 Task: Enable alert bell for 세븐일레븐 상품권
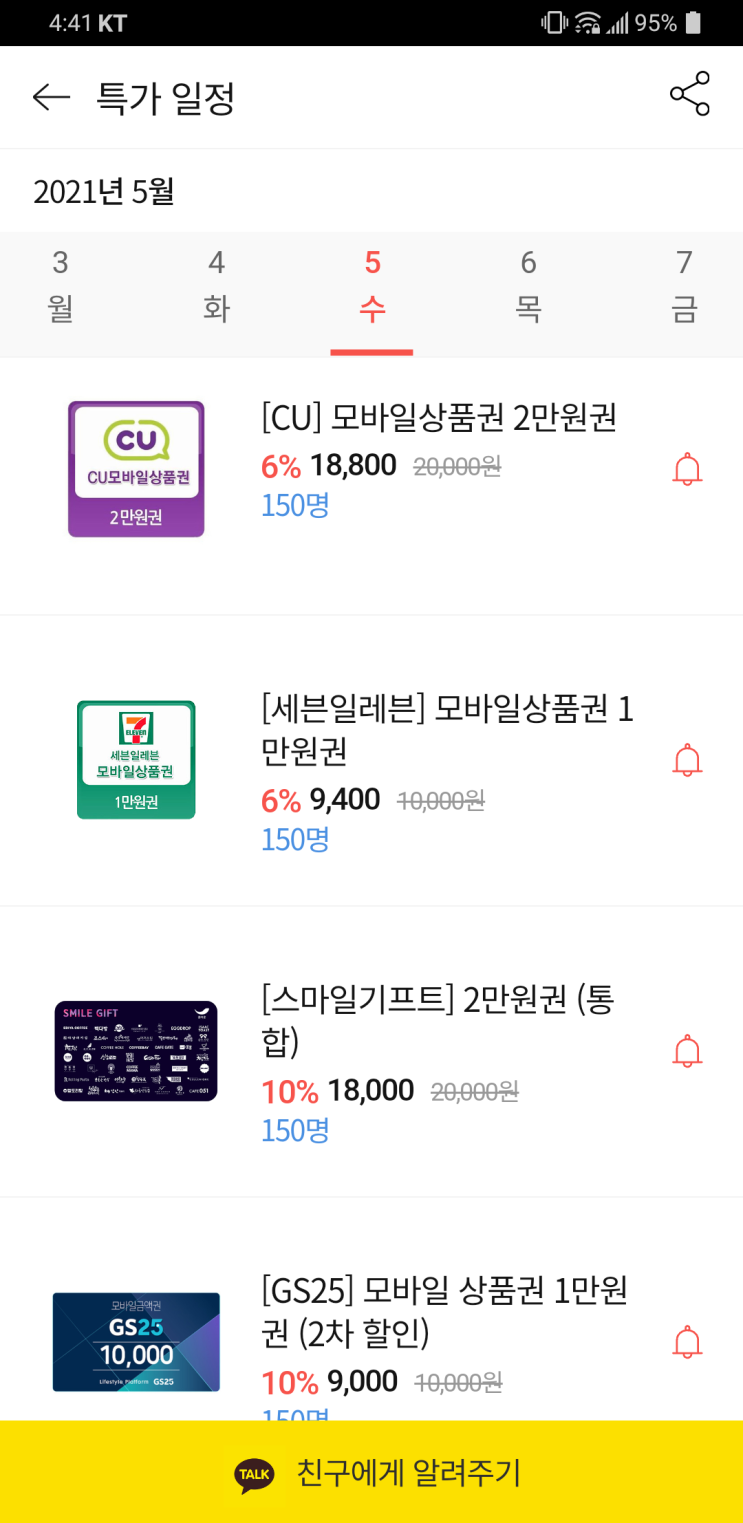tap(687, 761)
